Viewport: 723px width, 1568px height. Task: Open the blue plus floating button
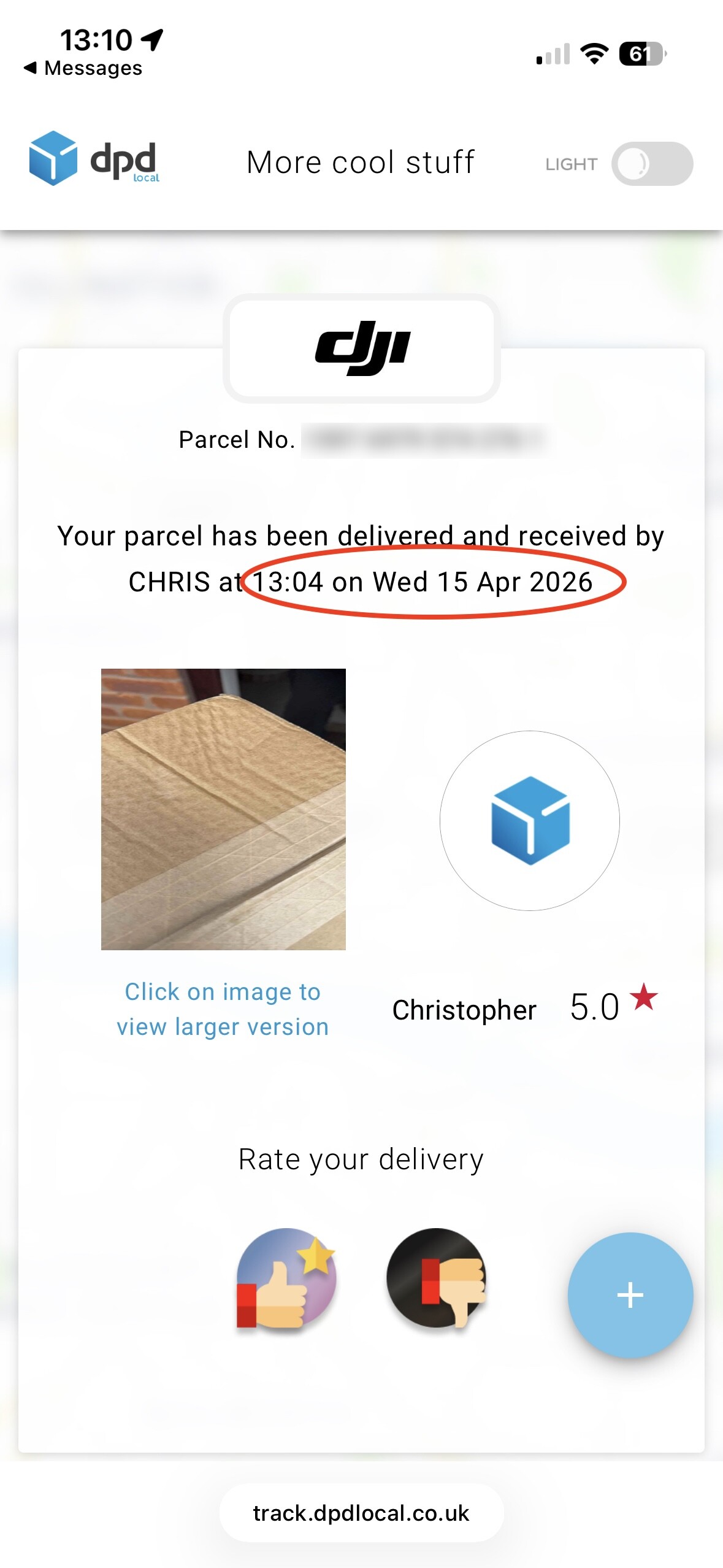coord(630,1295)
